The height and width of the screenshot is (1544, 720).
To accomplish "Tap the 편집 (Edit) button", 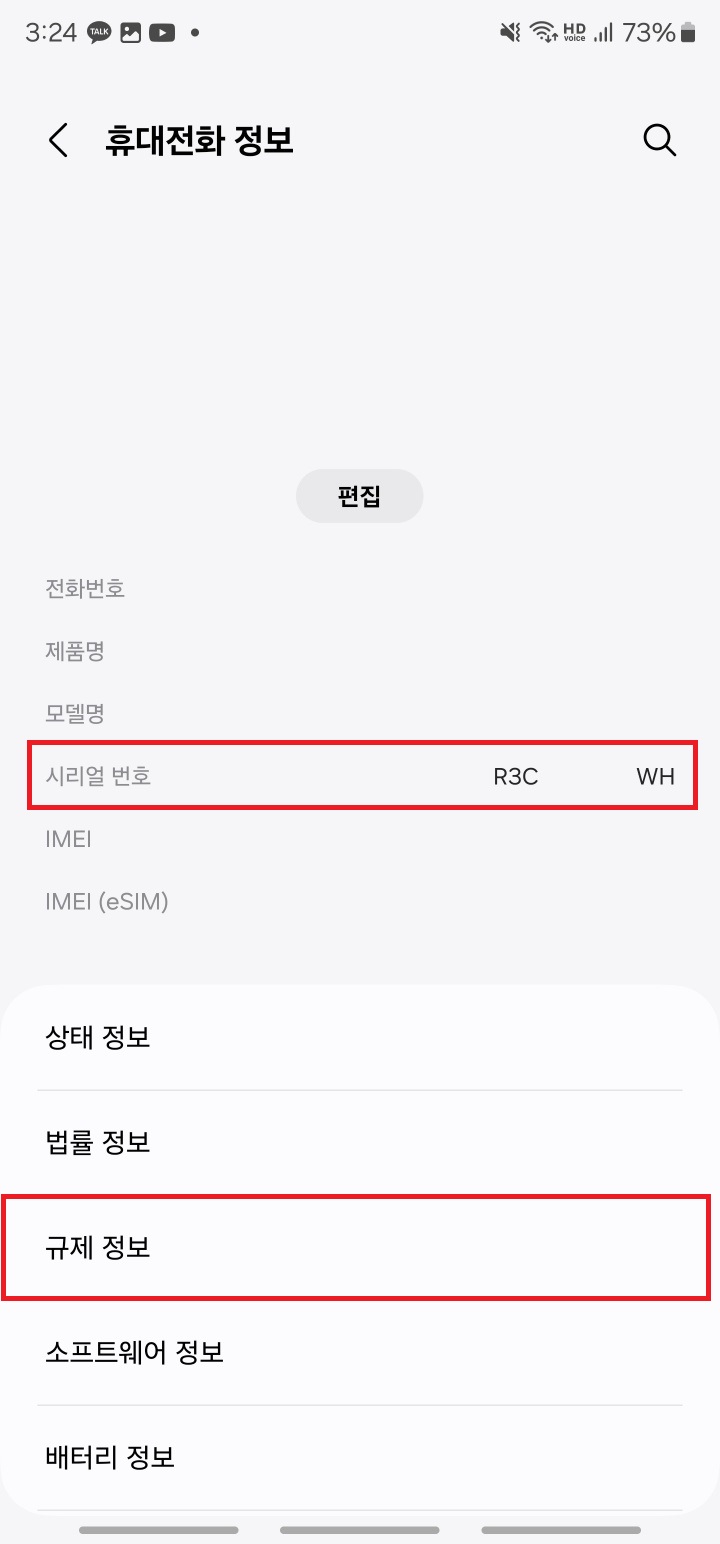I will point(359,495).
